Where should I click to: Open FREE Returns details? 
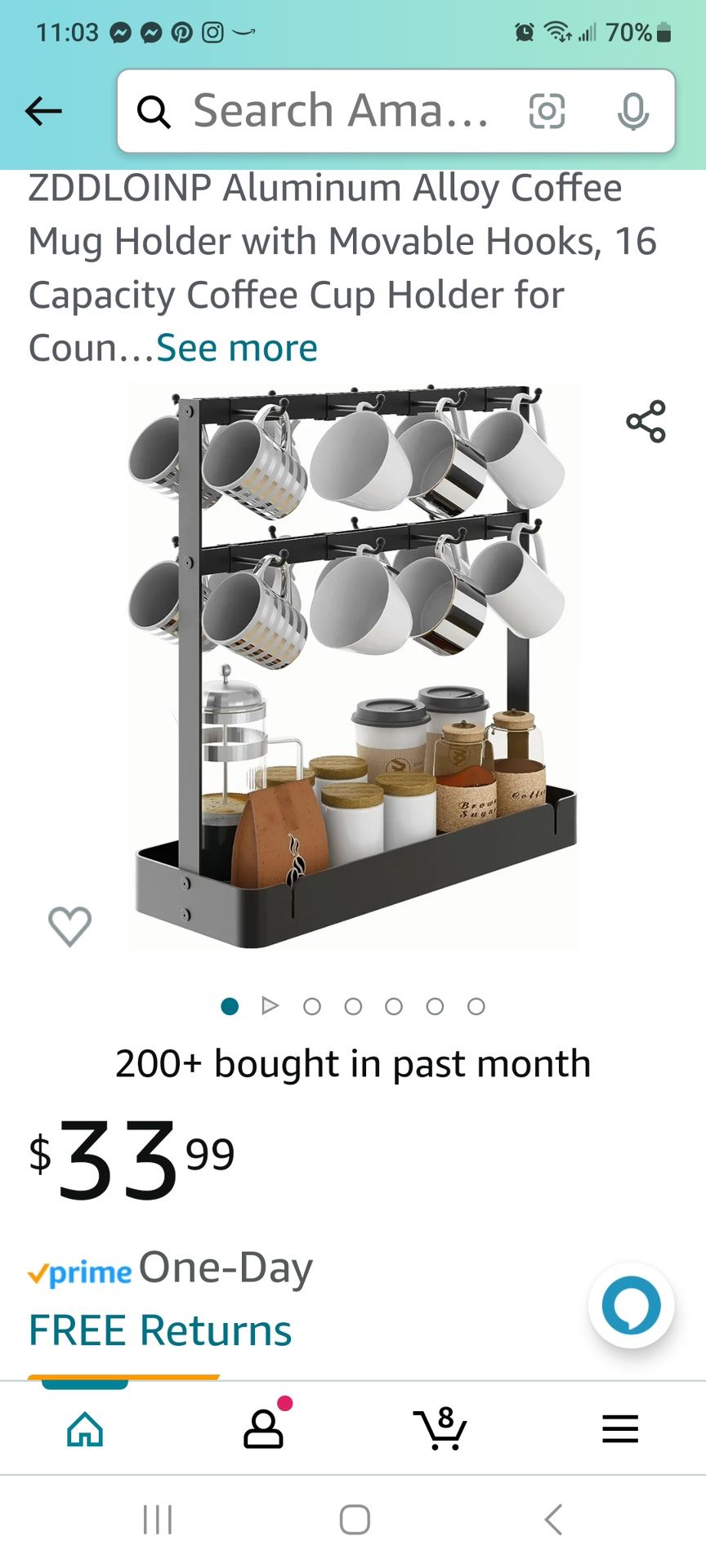160,1330
